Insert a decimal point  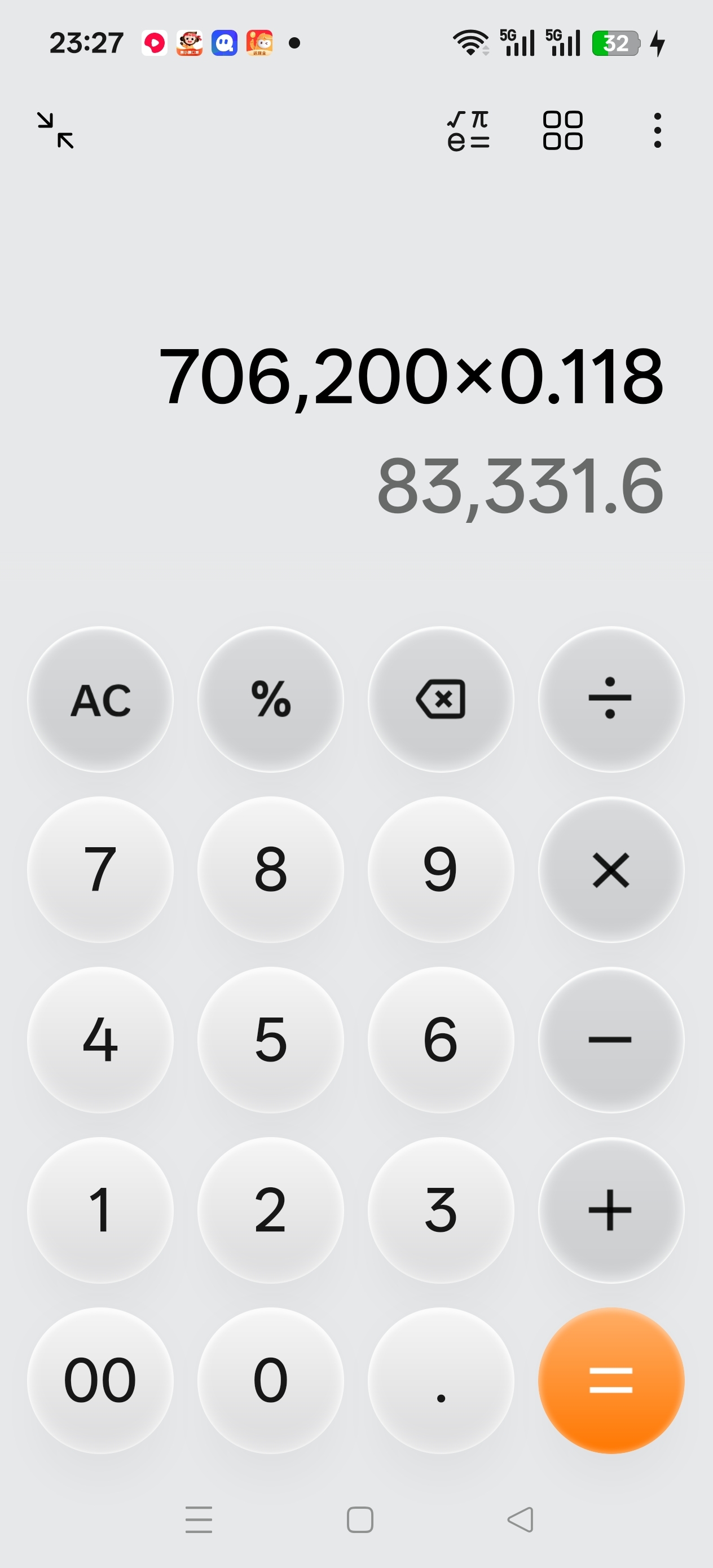click(x=441, y=1381)
